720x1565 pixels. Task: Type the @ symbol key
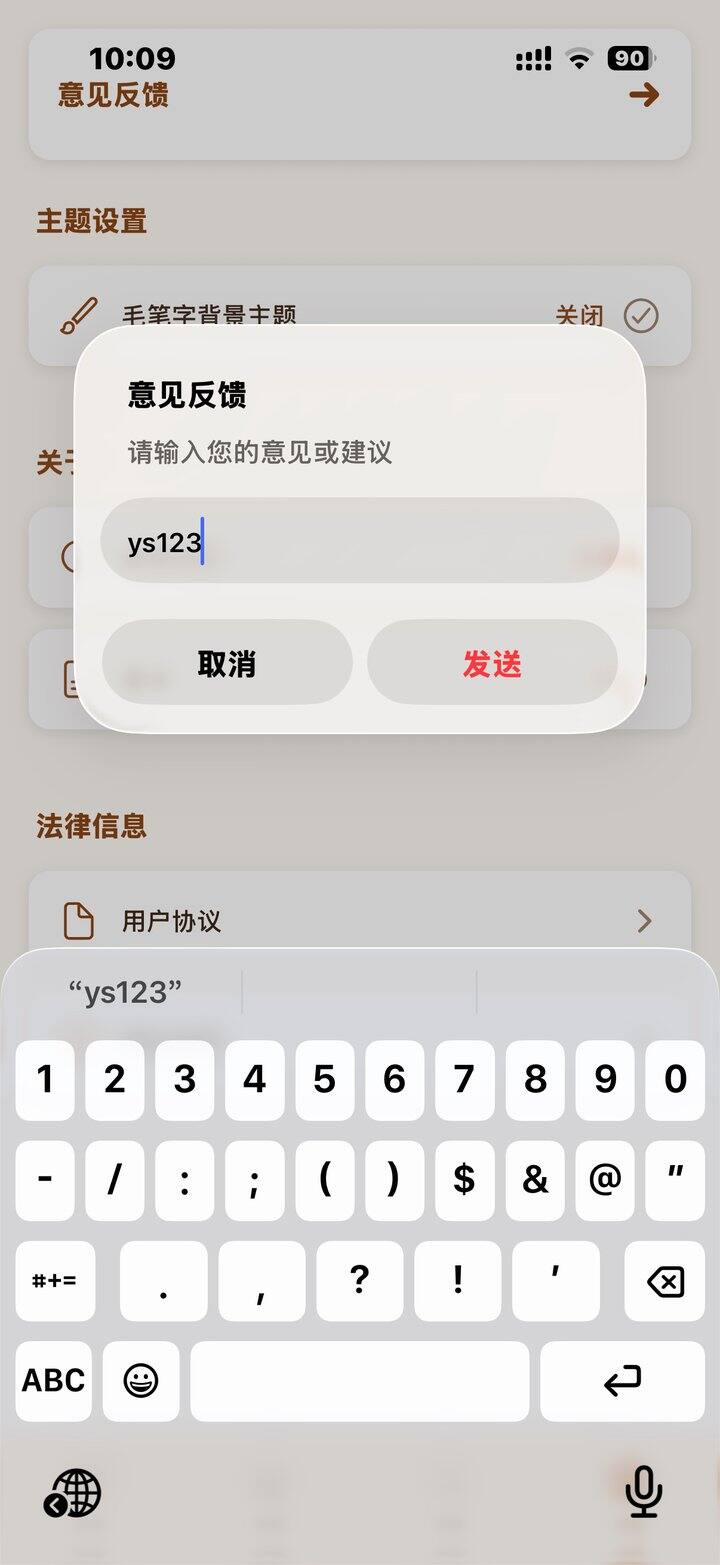(605, 1180)
